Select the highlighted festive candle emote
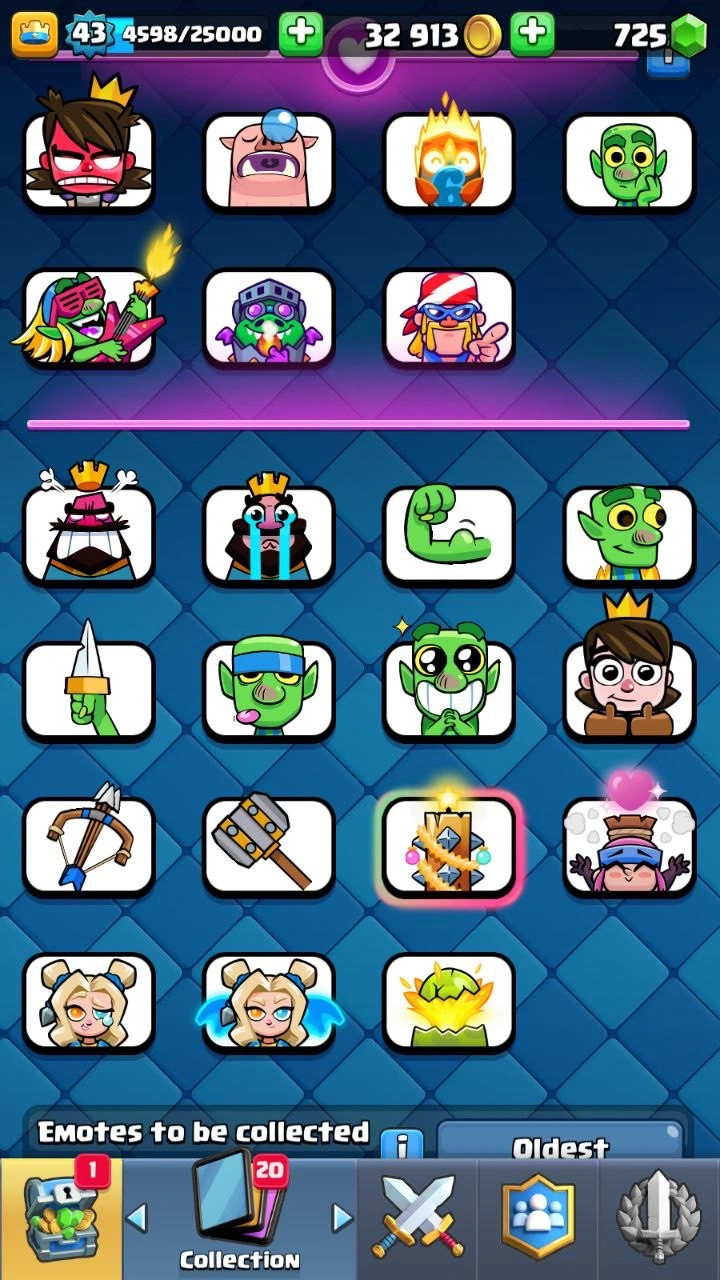 (x=449, y=845)
